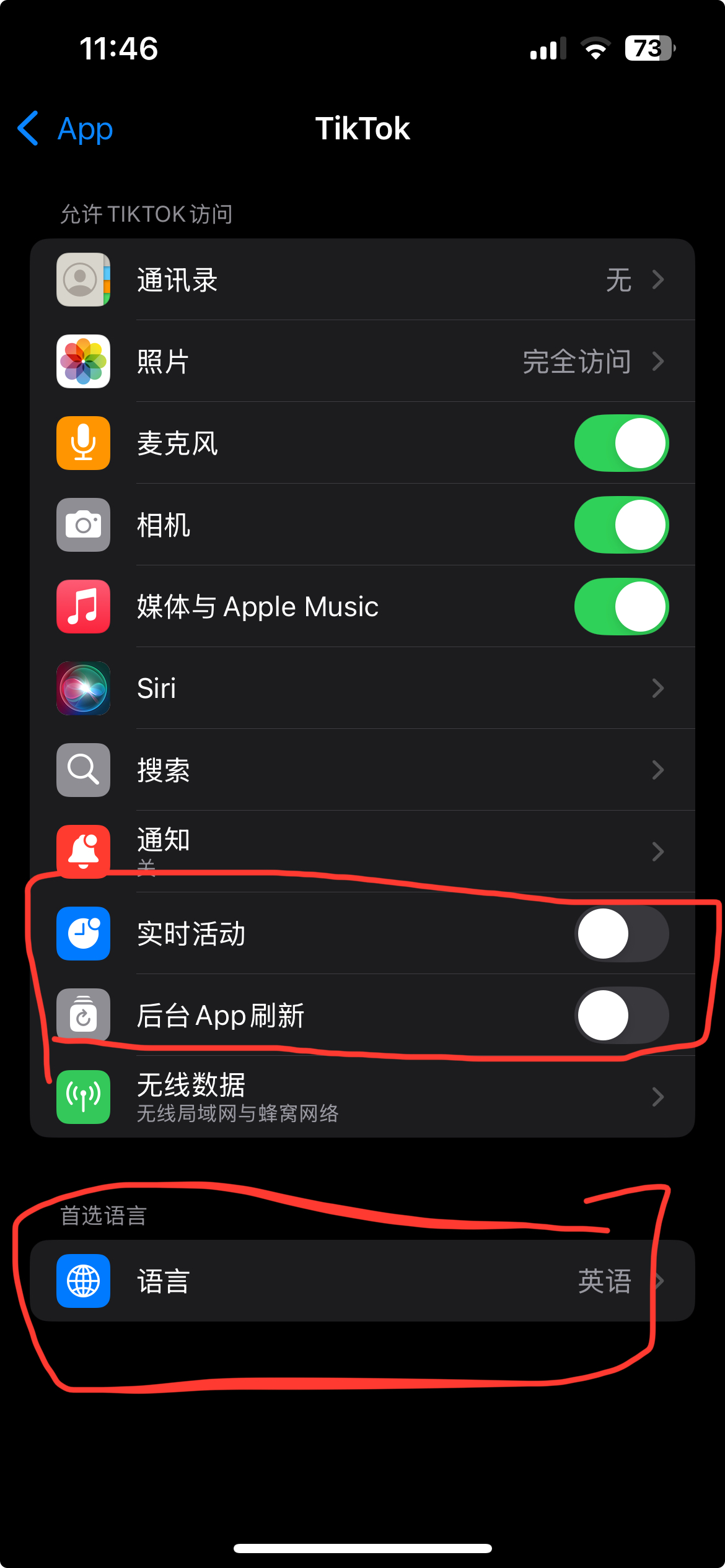Open 搜索 search settings
This screenshot has width=725, height=1568.
[362, 770]
